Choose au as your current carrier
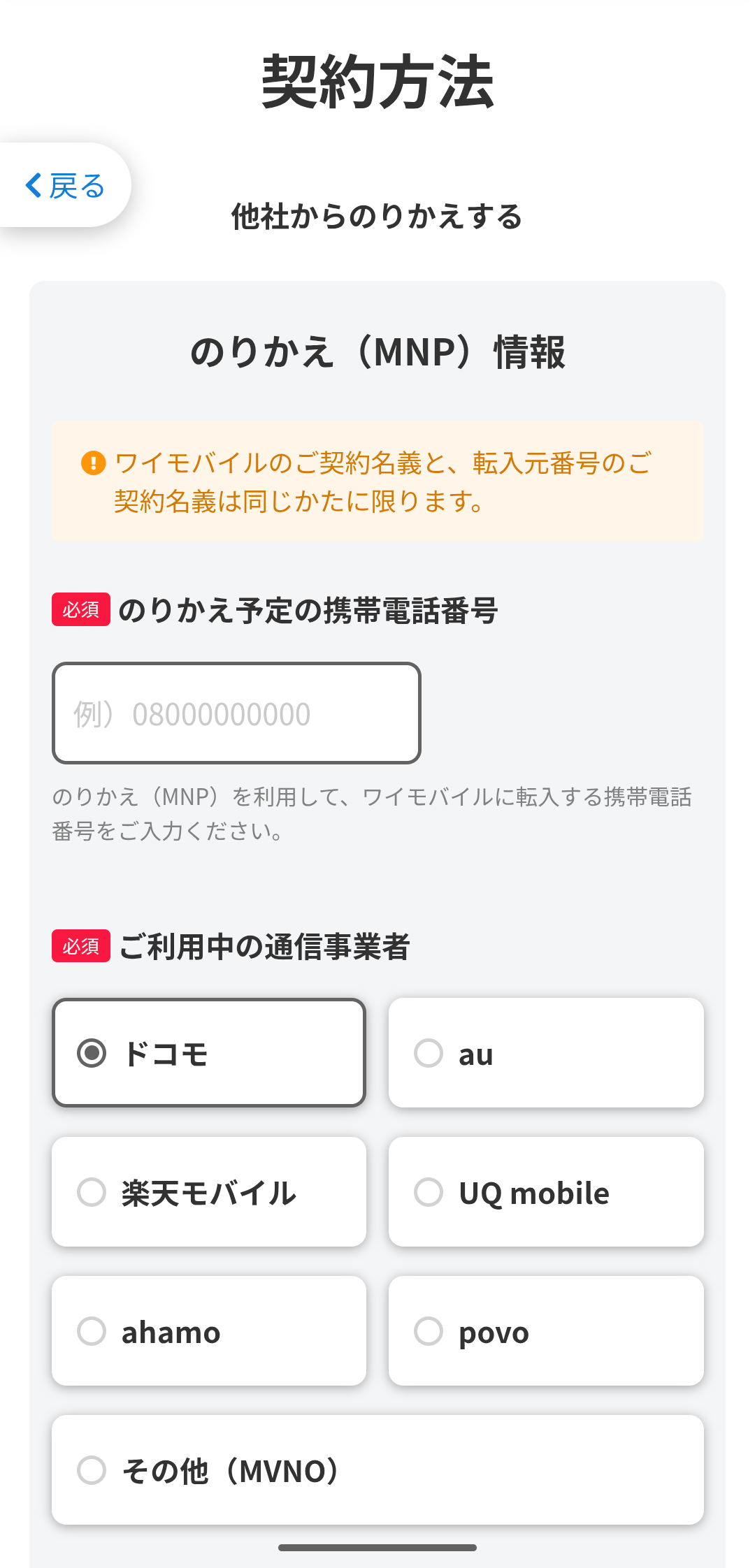Screen dimensions: 755x1568 (546, 1052)
